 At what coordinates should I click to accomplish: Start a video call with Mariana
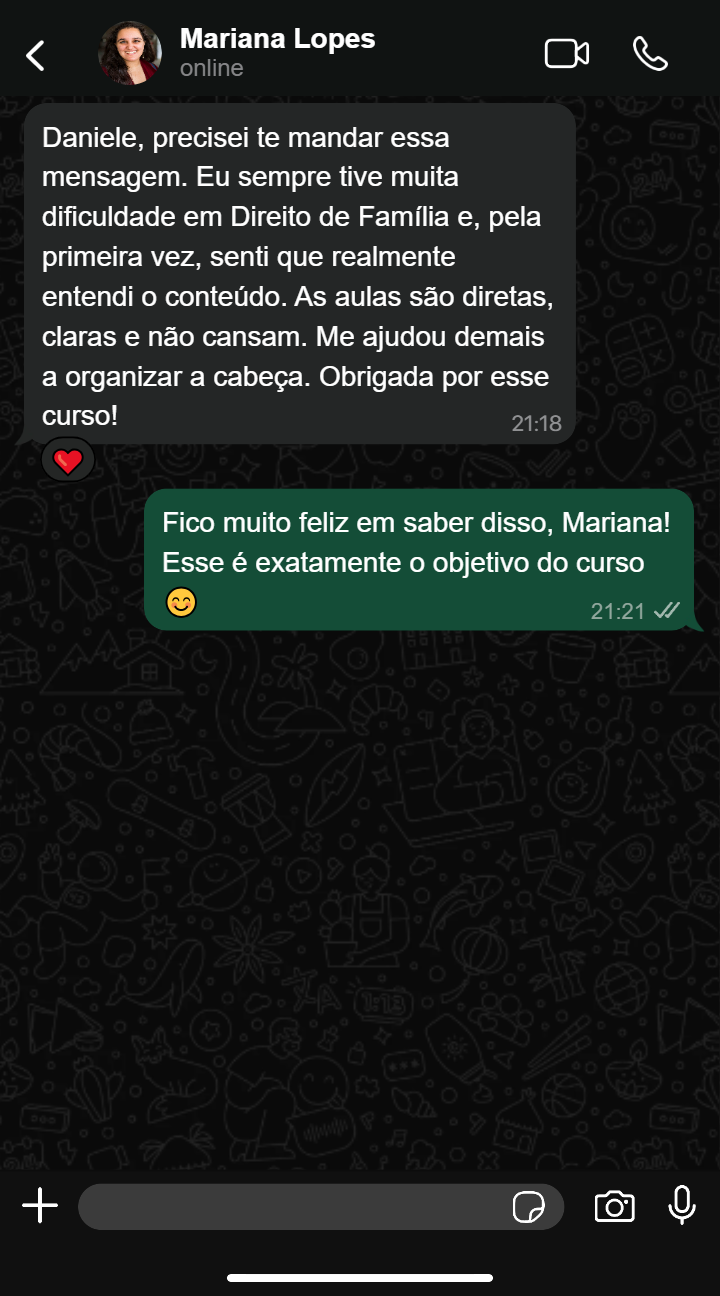566,54
